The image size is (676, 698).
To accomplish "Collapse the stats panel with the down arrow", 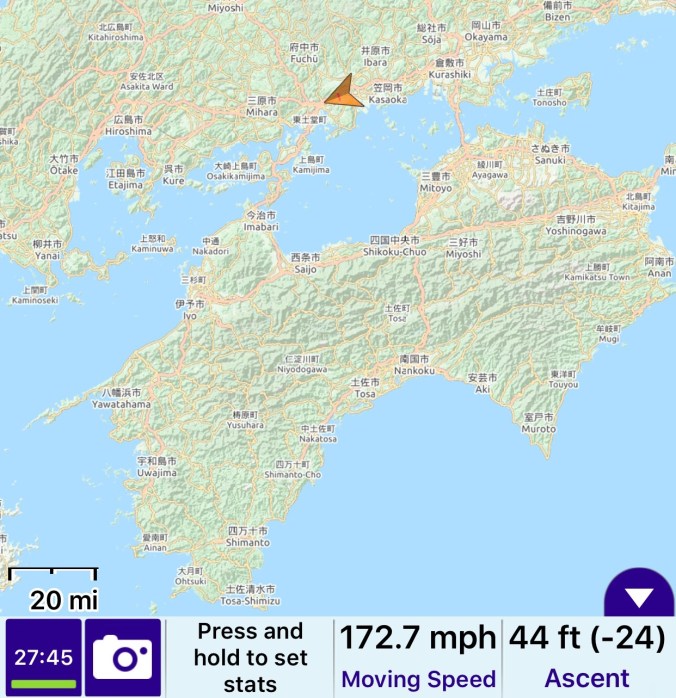I will point(639,598).
